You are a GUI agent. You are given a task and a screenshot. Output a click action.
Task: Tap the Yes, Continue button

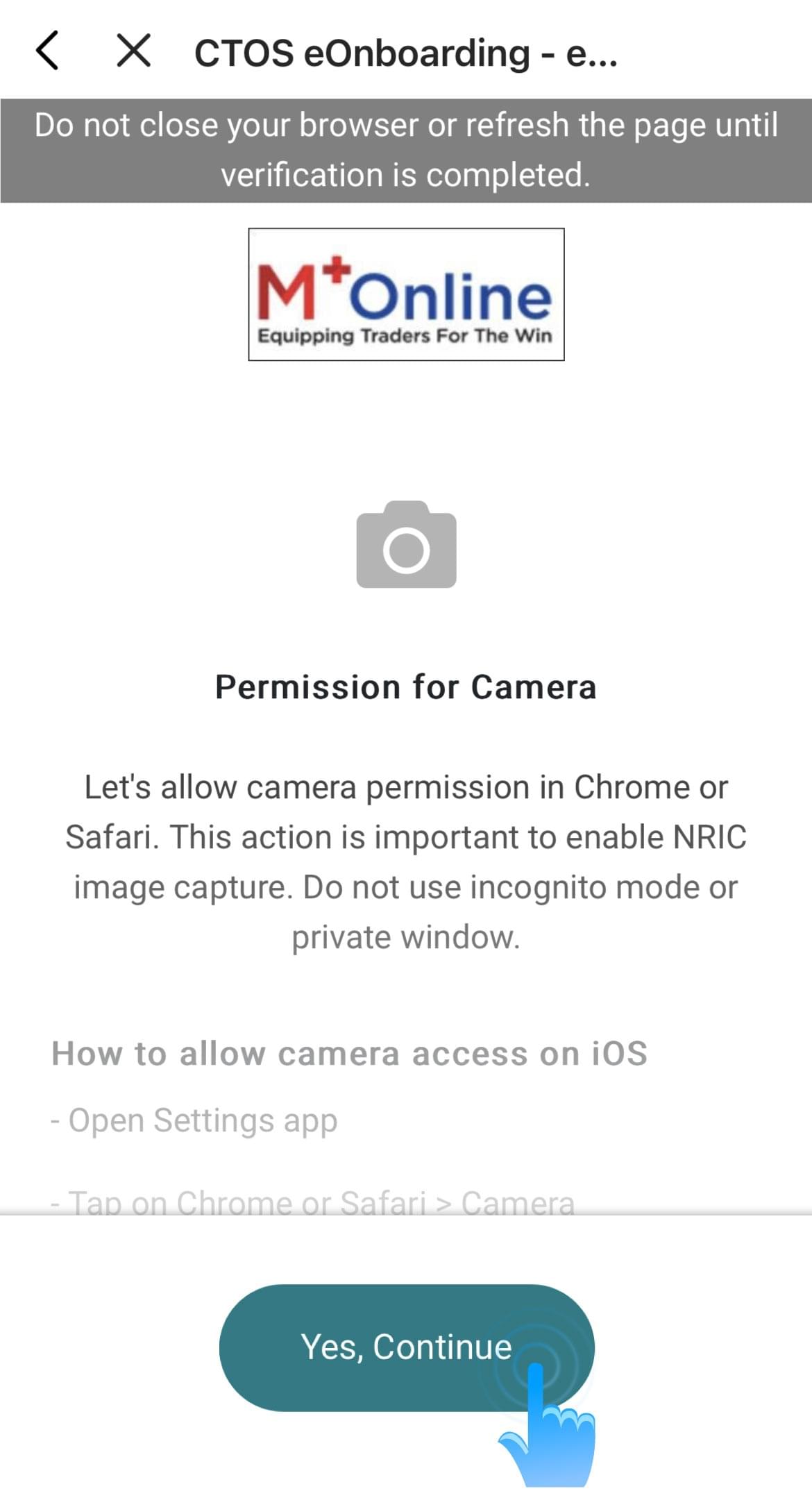pyautogui.click(x=407, y=1347)
